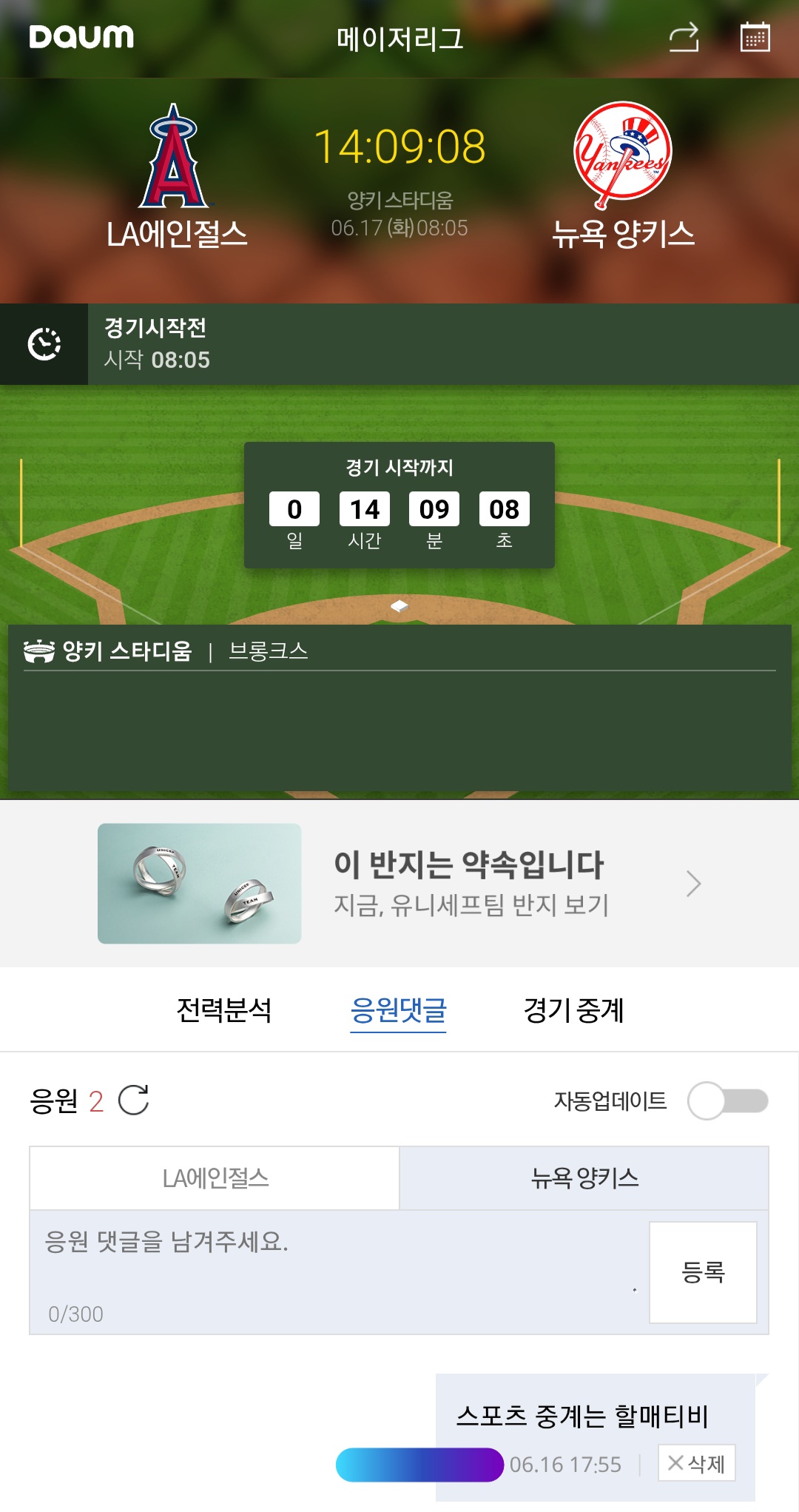Open the 뉴욕 양키스 team page

tap(623, 178)
